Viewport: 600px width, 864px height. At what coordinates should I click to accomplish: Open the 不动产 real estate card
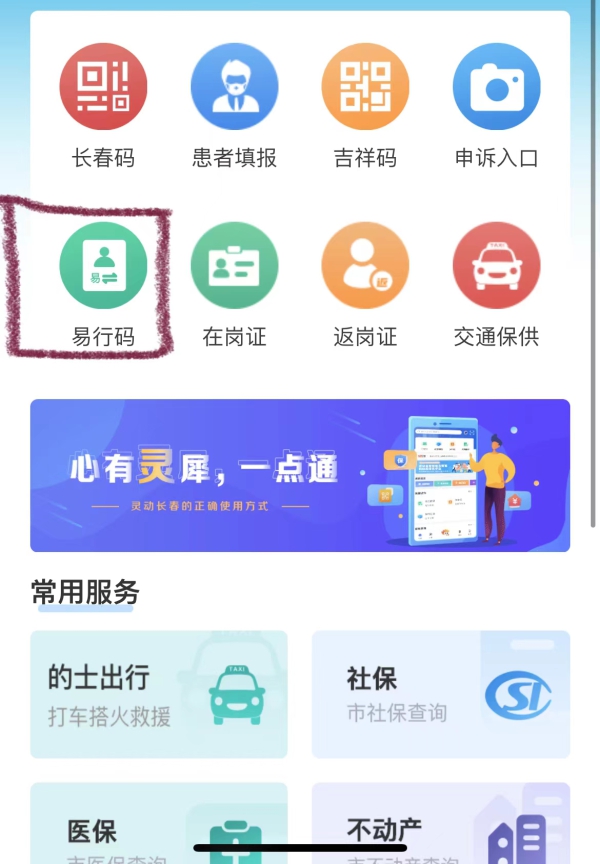[x=440, y=824]
